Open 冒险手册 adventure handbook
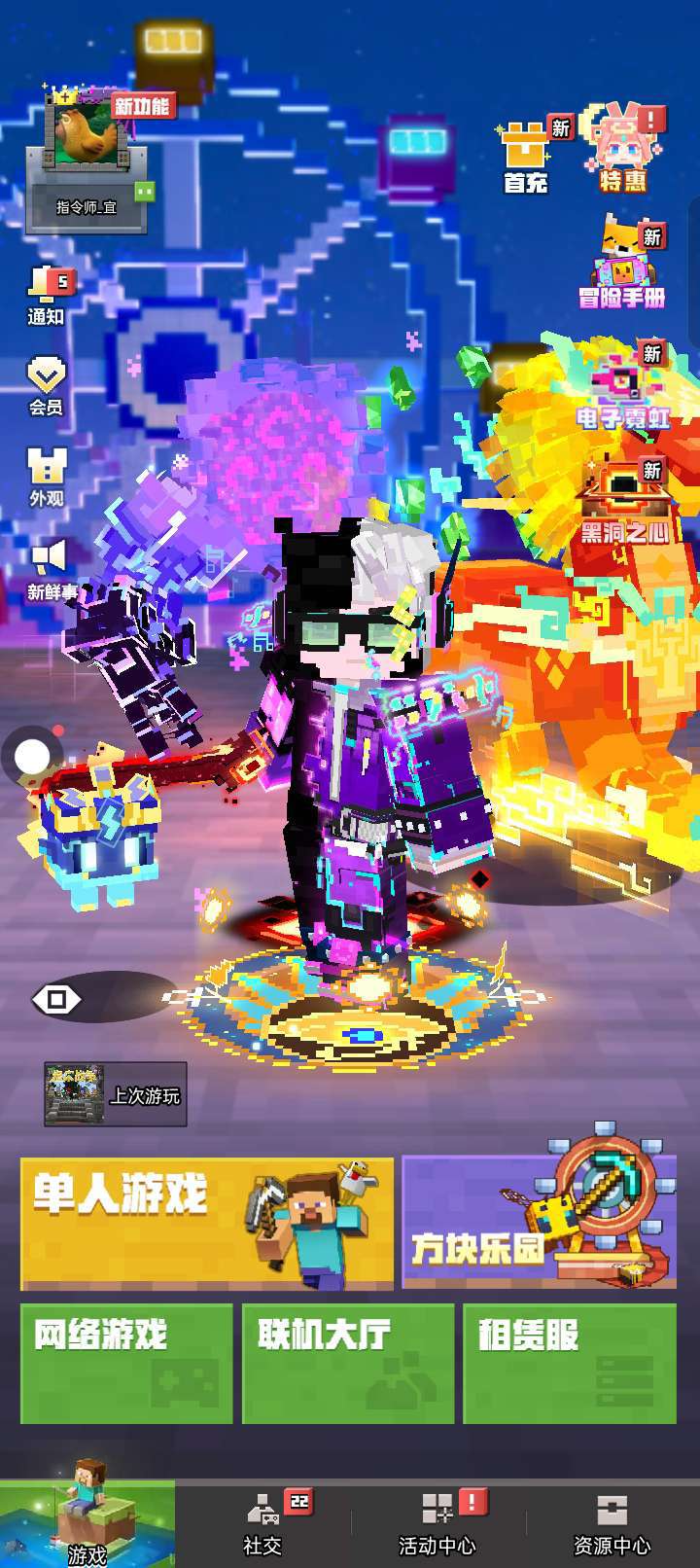Viewport: 700px width, 1568px height. [x=623, y=267]
